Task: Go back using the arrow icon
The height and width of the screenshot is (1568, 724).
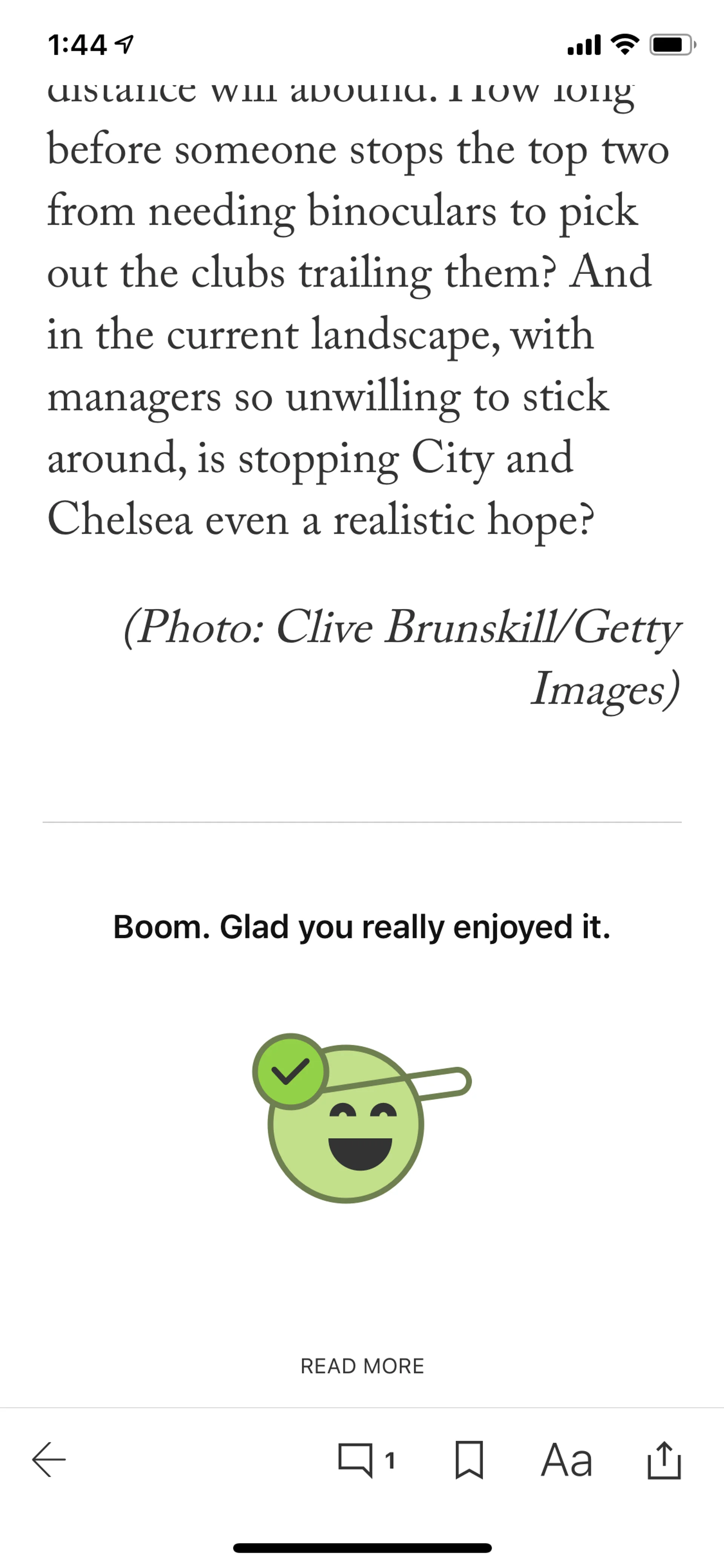Action: click(49, 1460)
